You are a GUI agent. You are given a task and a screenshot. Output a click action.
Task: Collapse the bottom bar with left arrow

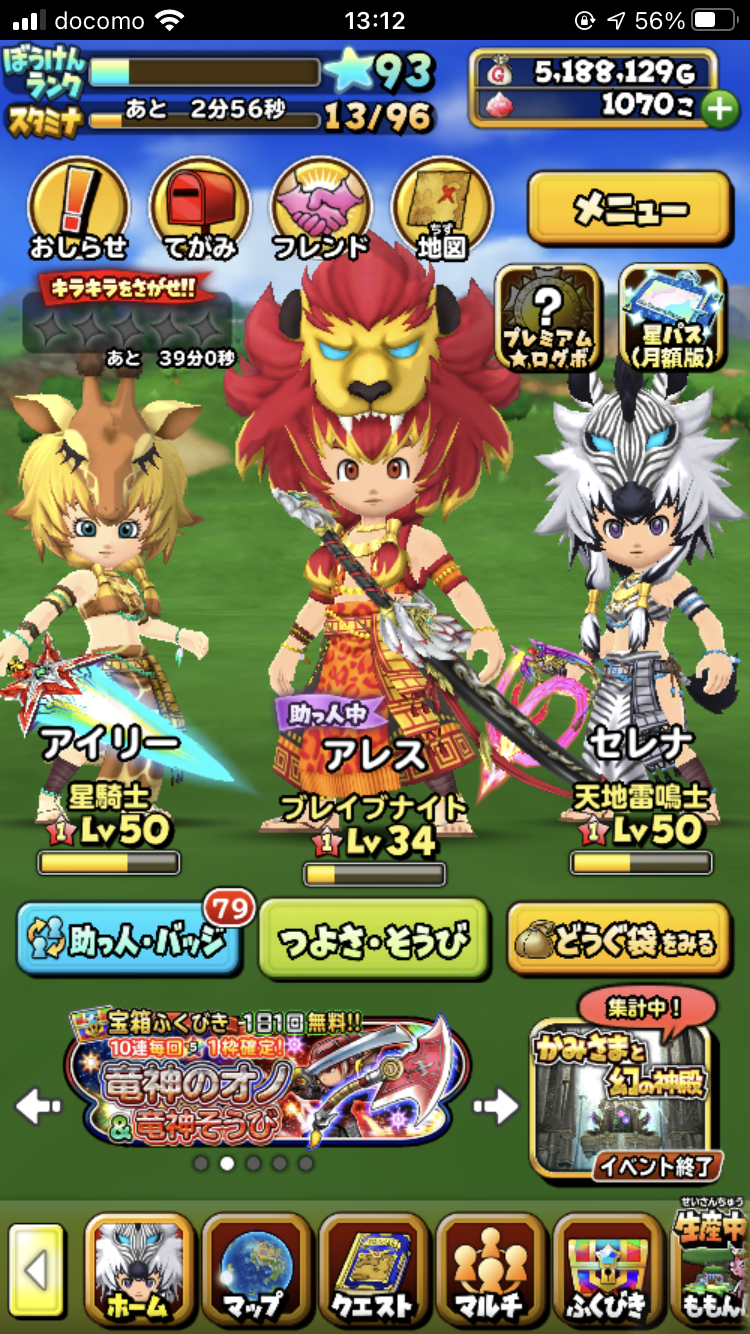point(36,1270)
